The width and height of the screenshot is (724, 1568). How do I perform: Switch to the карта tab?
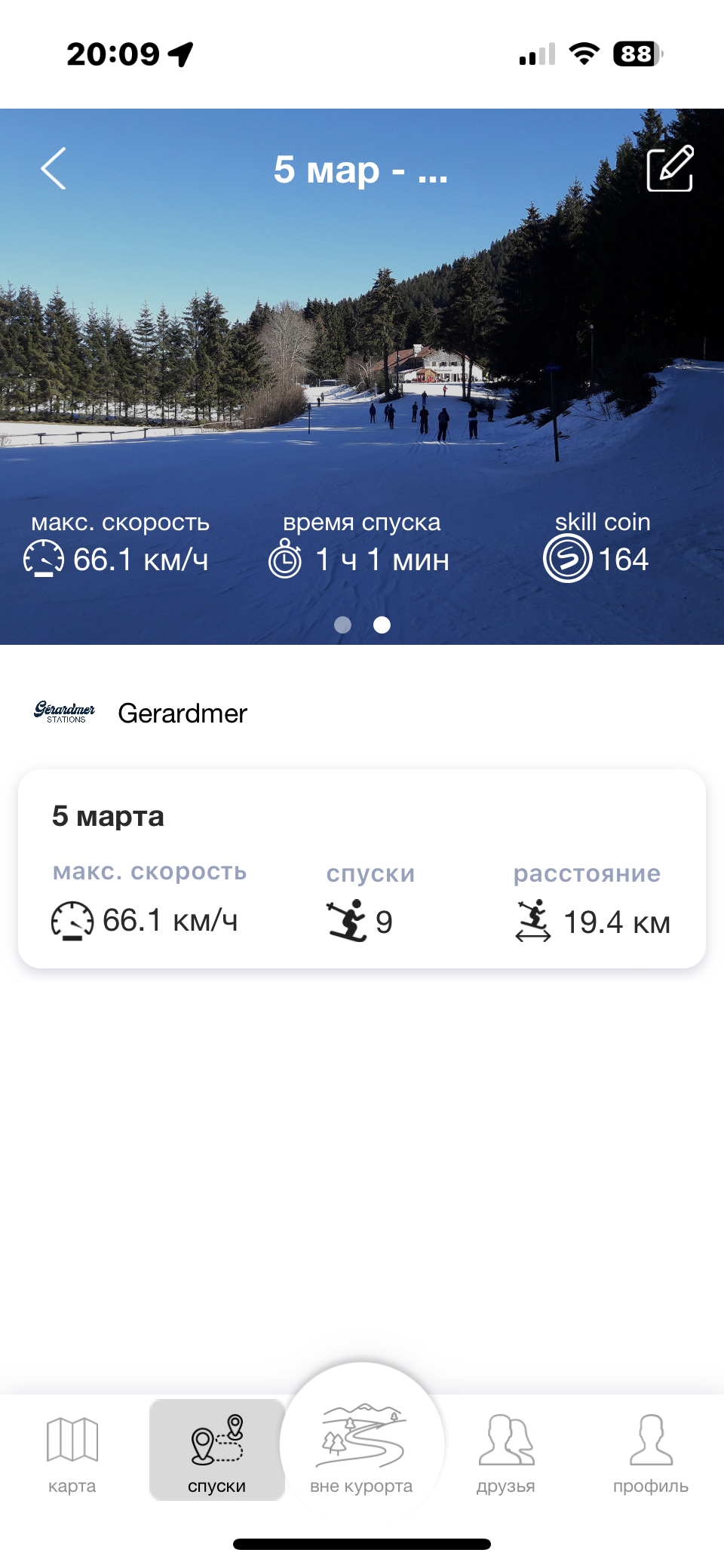click(72, 1452)
